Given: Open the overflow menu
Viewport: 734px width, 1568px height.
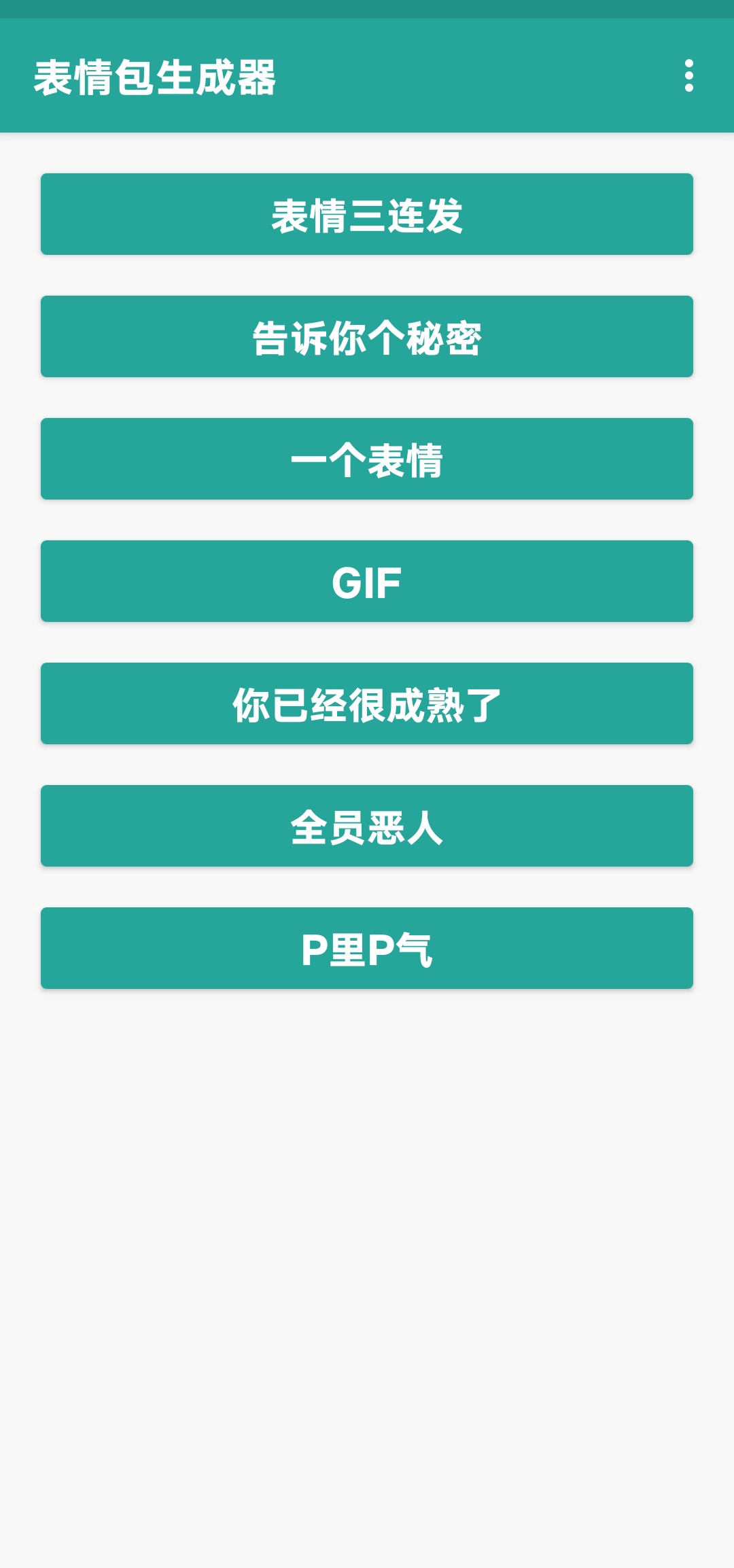Looking at the screenshot, I should point(688,75).
